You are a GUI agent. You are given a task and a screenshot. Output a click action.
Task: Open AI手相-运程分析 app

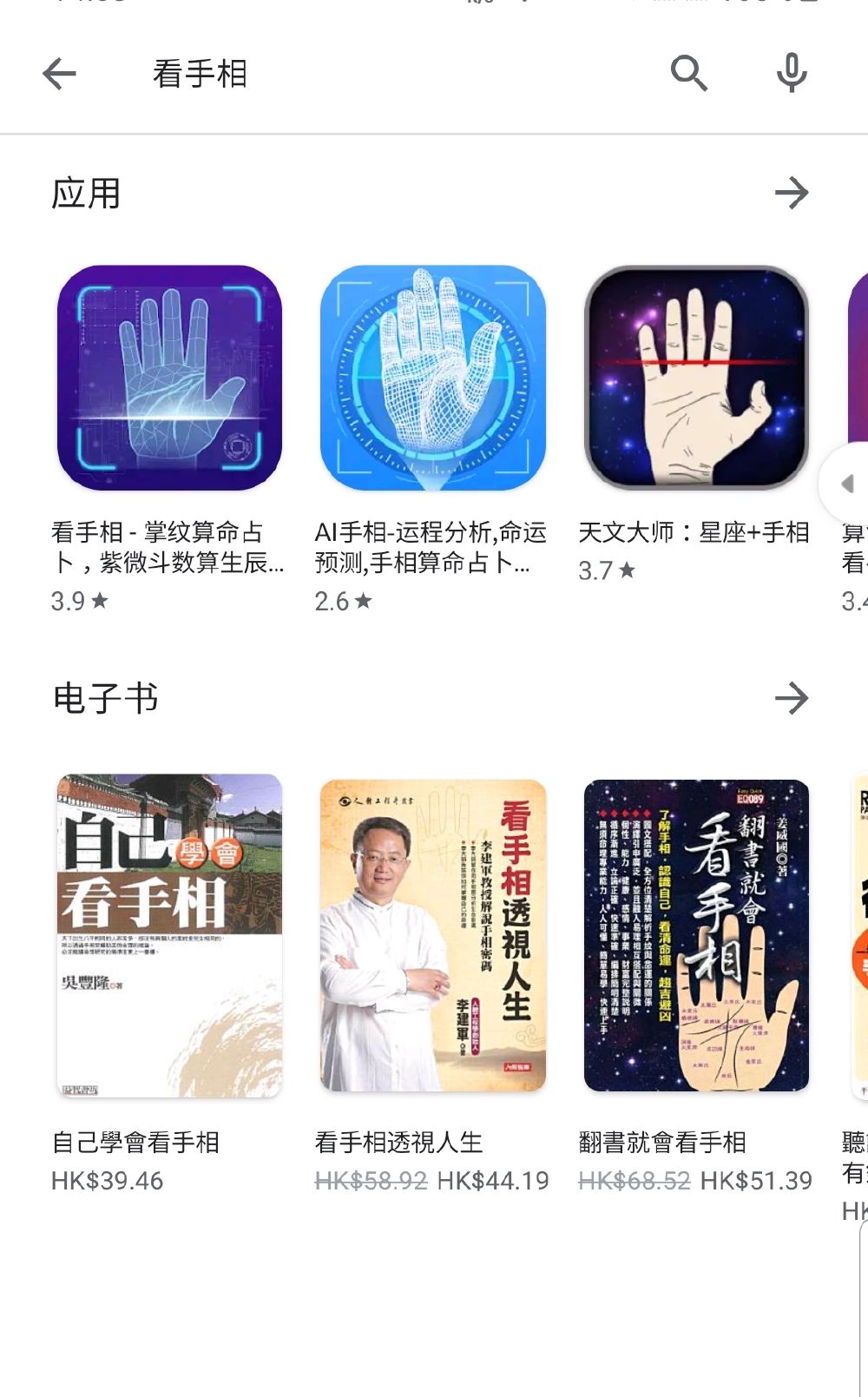[x=432, y=379]
